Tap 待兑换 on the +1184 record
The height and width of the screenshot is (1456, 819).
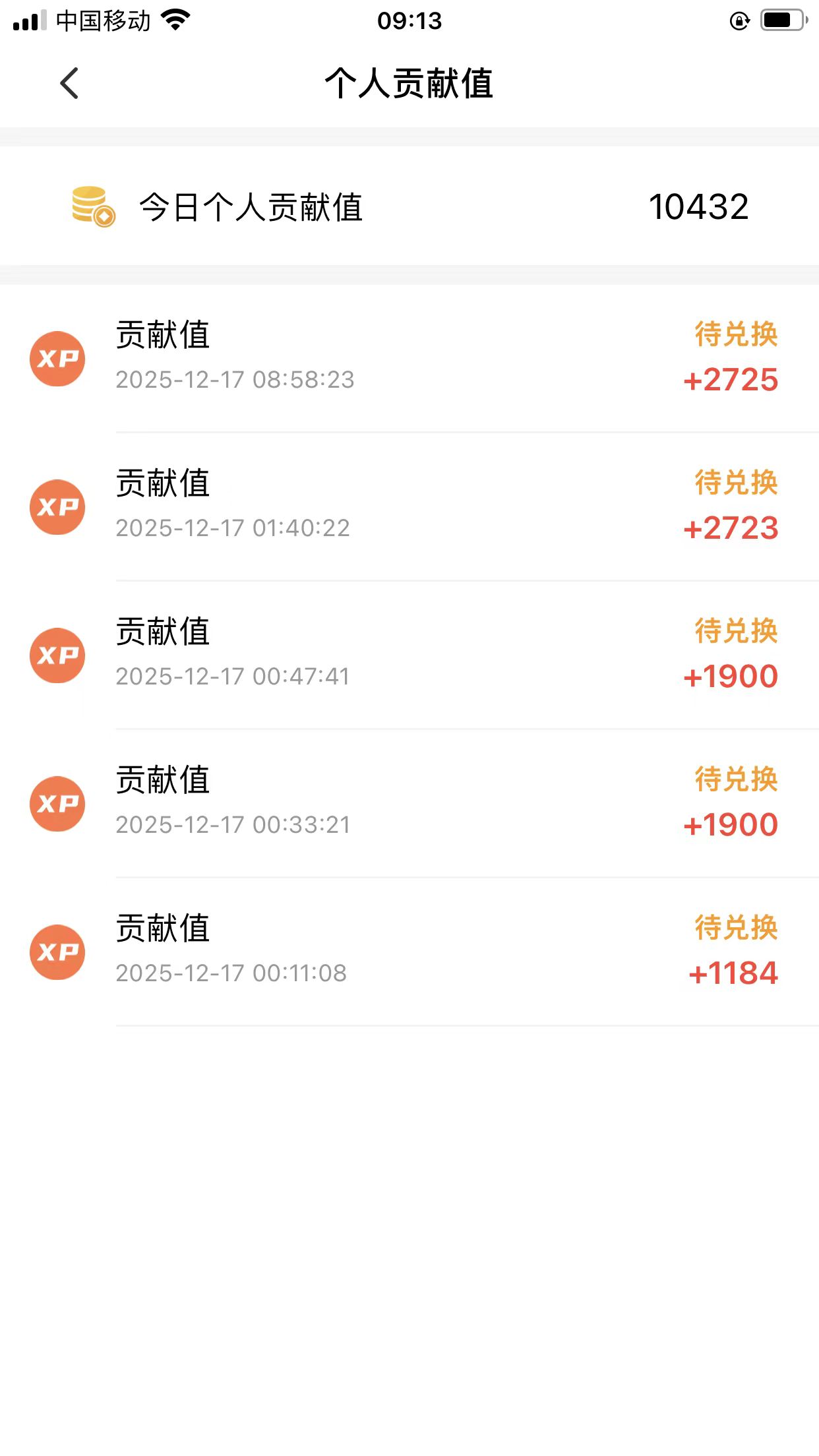tap(735, 927)
